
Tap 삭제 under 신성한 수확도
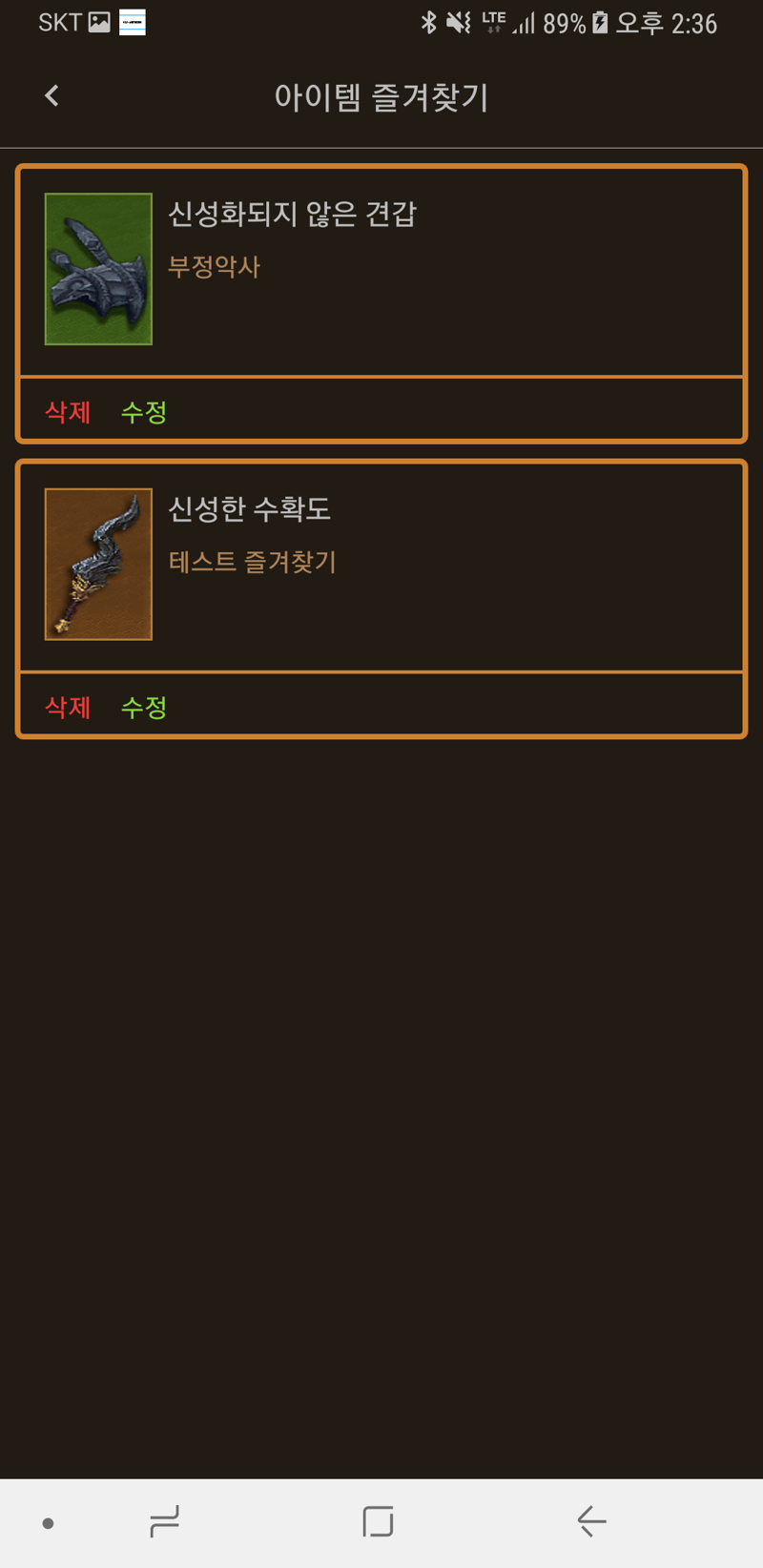click(x=68, y=707)
